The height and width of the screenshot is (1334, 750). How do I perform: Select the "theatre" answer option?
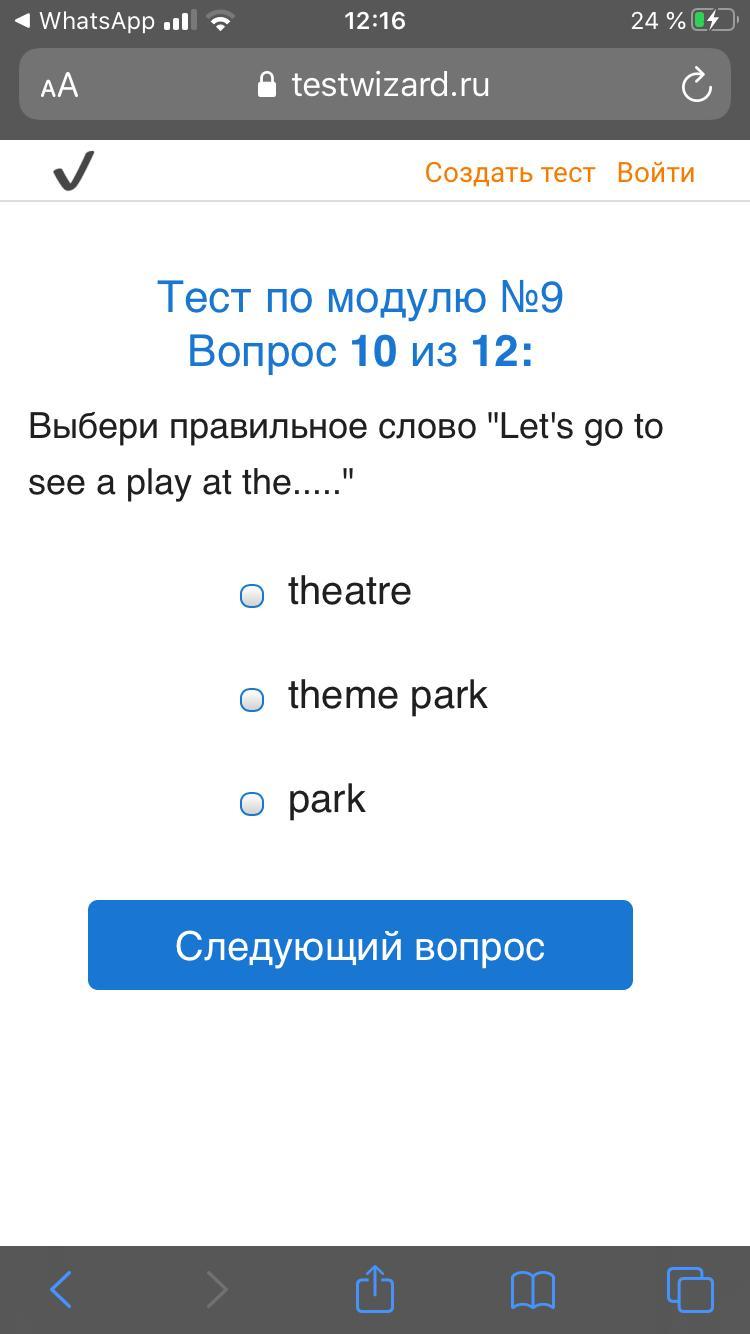tap(252, 595)
